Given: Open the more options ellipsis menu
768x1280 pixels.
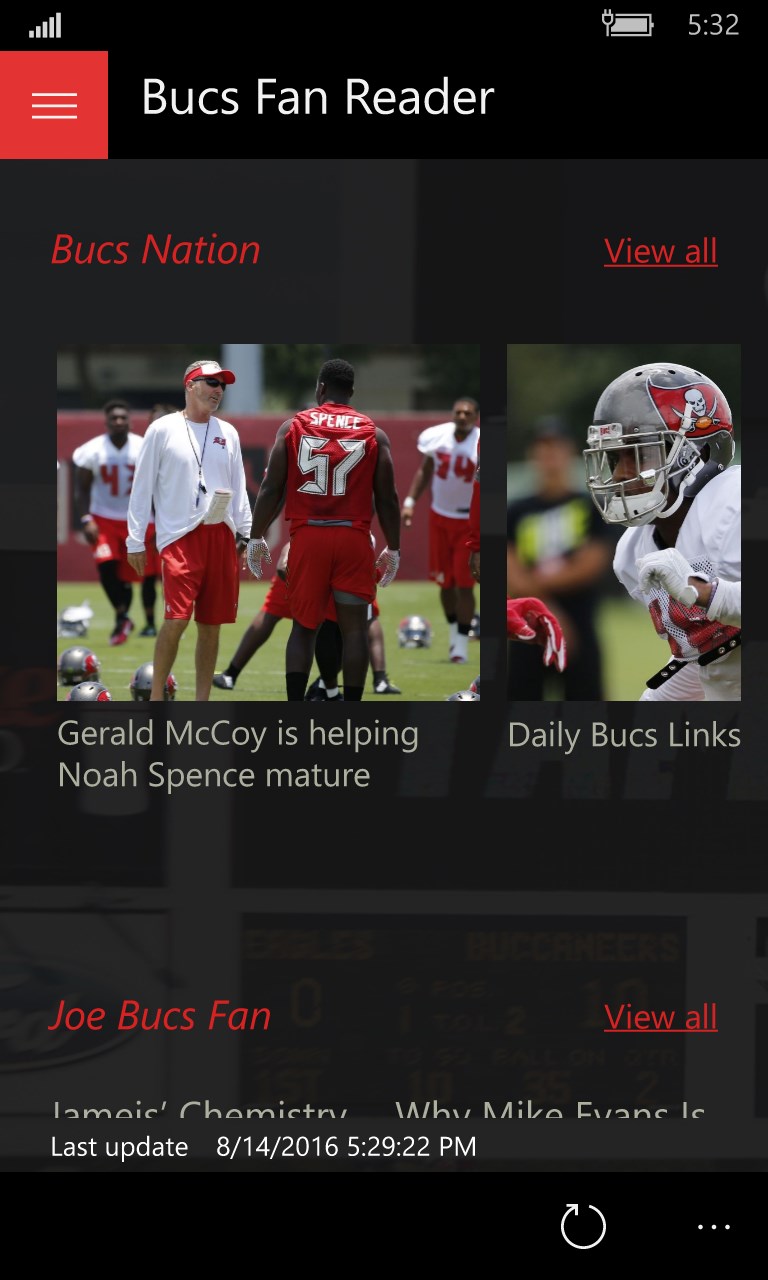Looking at the screenshot, I should click(714, 1227).
